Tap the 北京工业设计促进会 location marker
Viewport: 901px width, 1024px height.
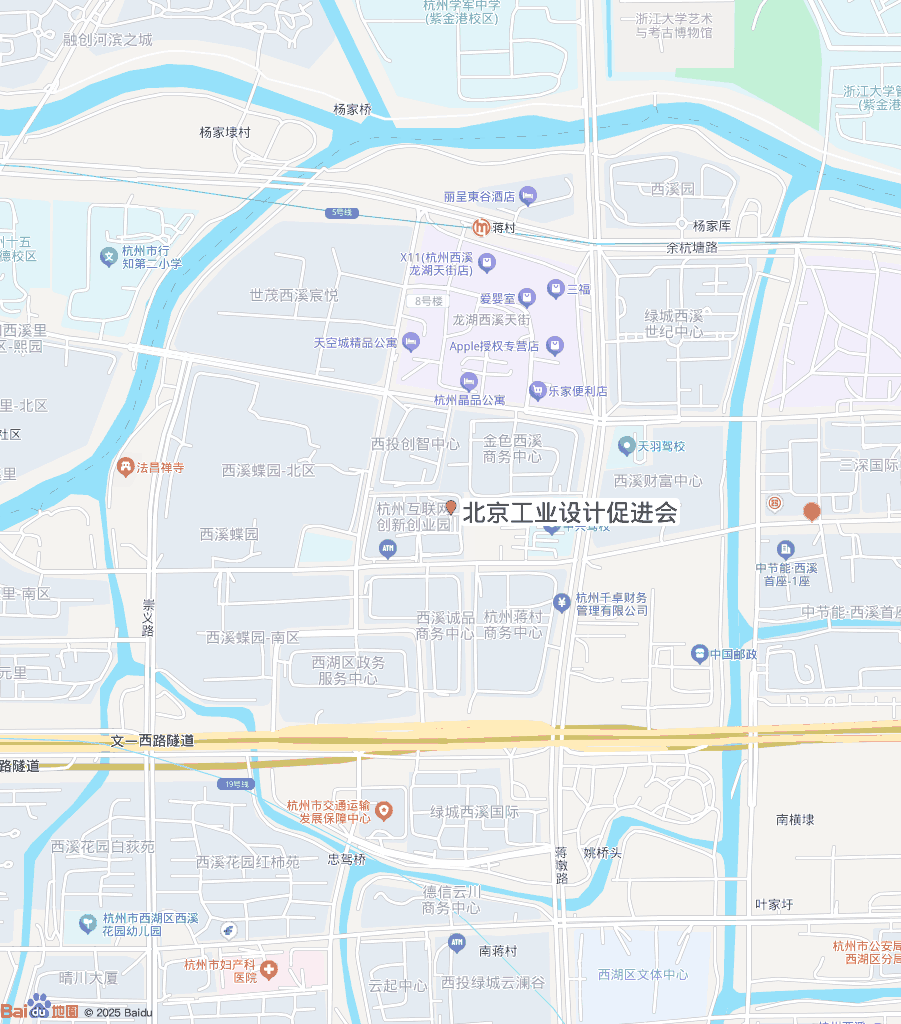click(x=451, y=508)
